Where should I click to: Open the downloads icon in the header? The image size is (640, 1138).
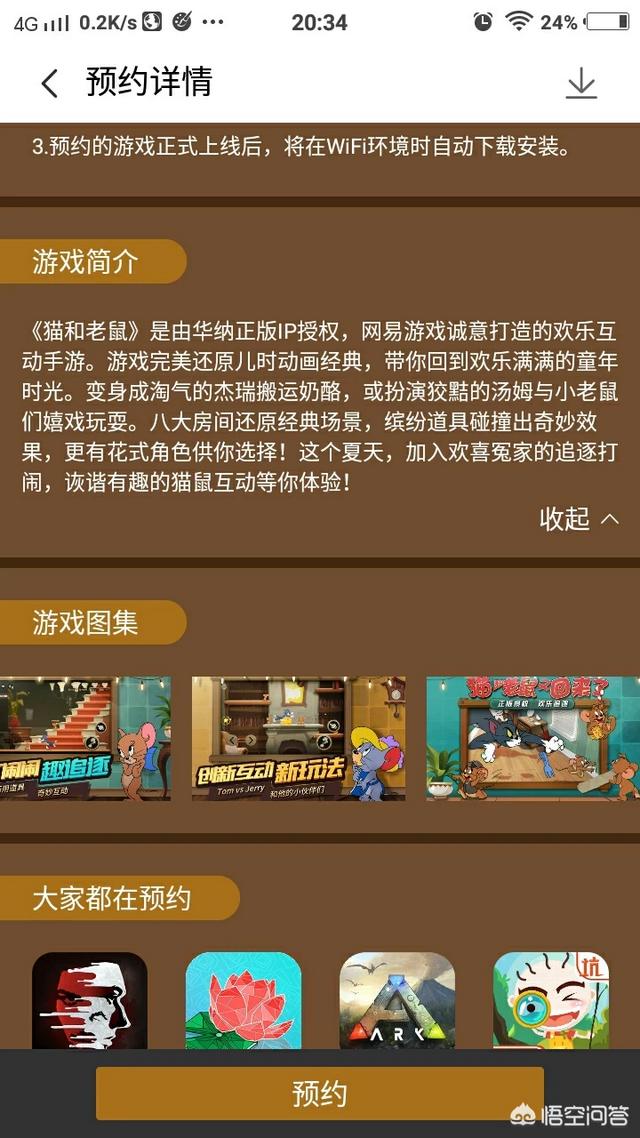(x=581, y=84)
